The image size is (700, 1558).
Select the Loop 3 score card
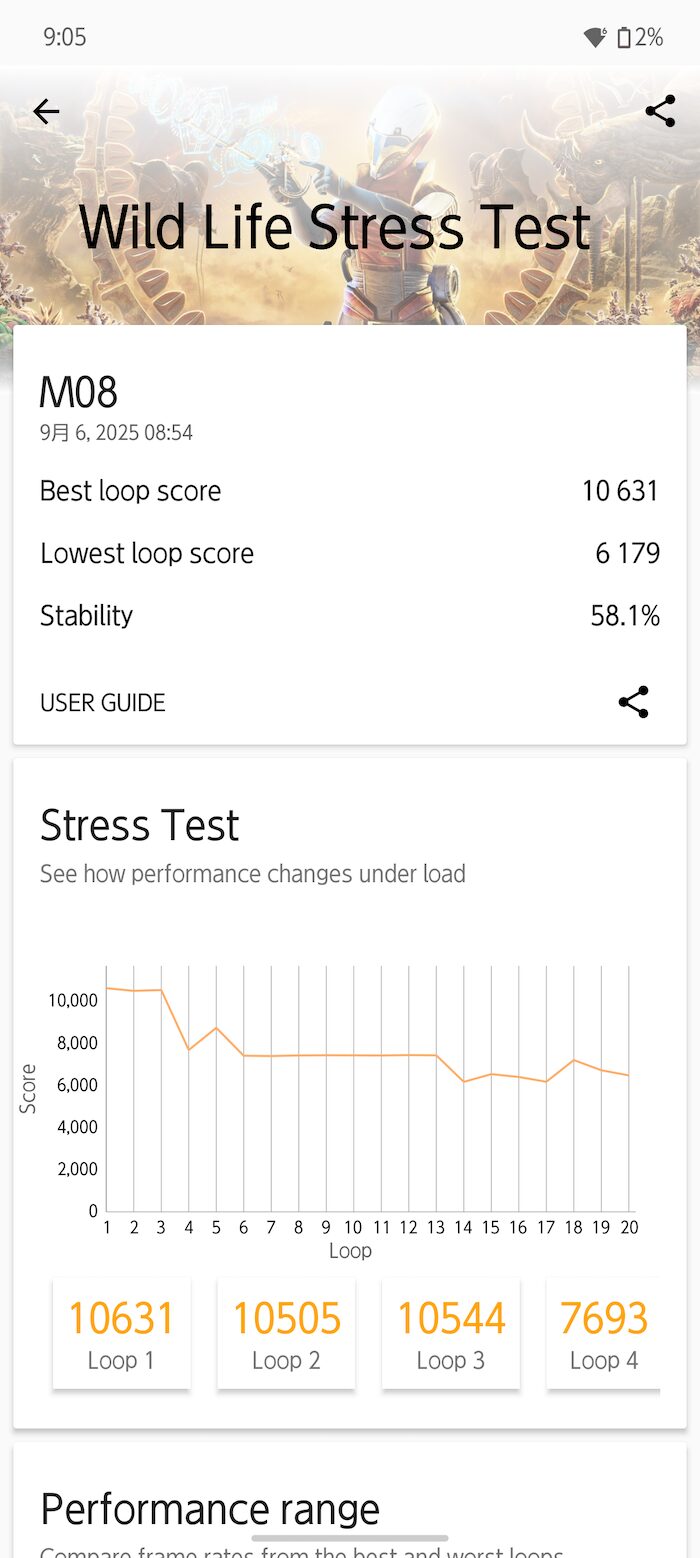coord(451,1333)
